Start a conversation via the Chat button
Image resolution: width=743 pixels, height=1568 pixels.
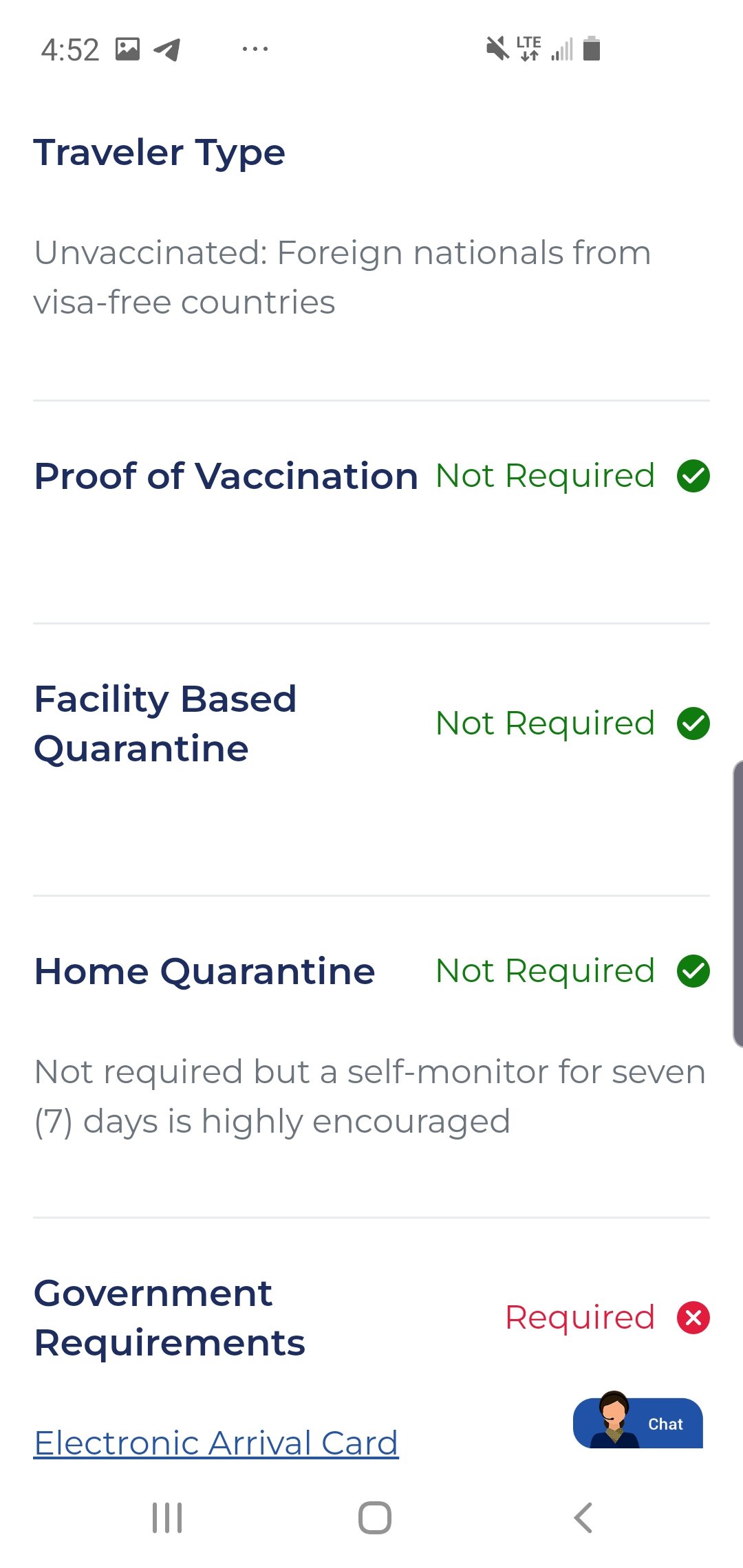pyautogui.click(x=638, y=1422)
